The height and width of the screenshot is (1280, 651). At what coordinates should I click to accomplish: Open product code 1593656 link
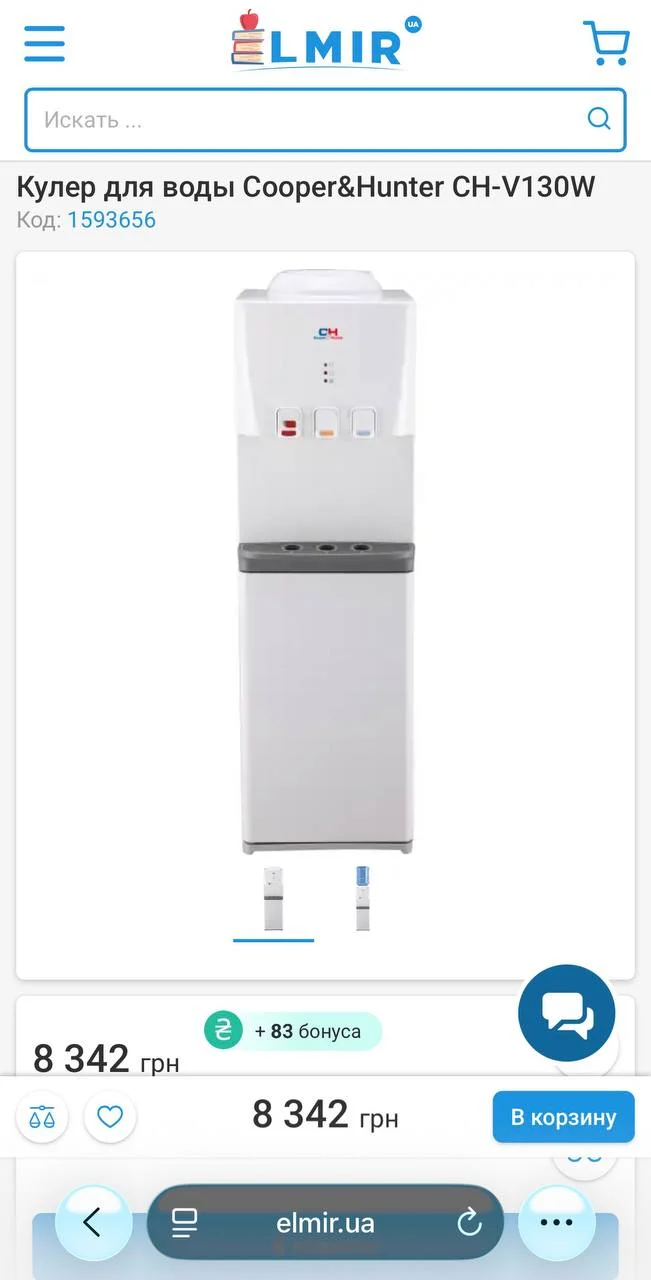(x=112, y=220)
